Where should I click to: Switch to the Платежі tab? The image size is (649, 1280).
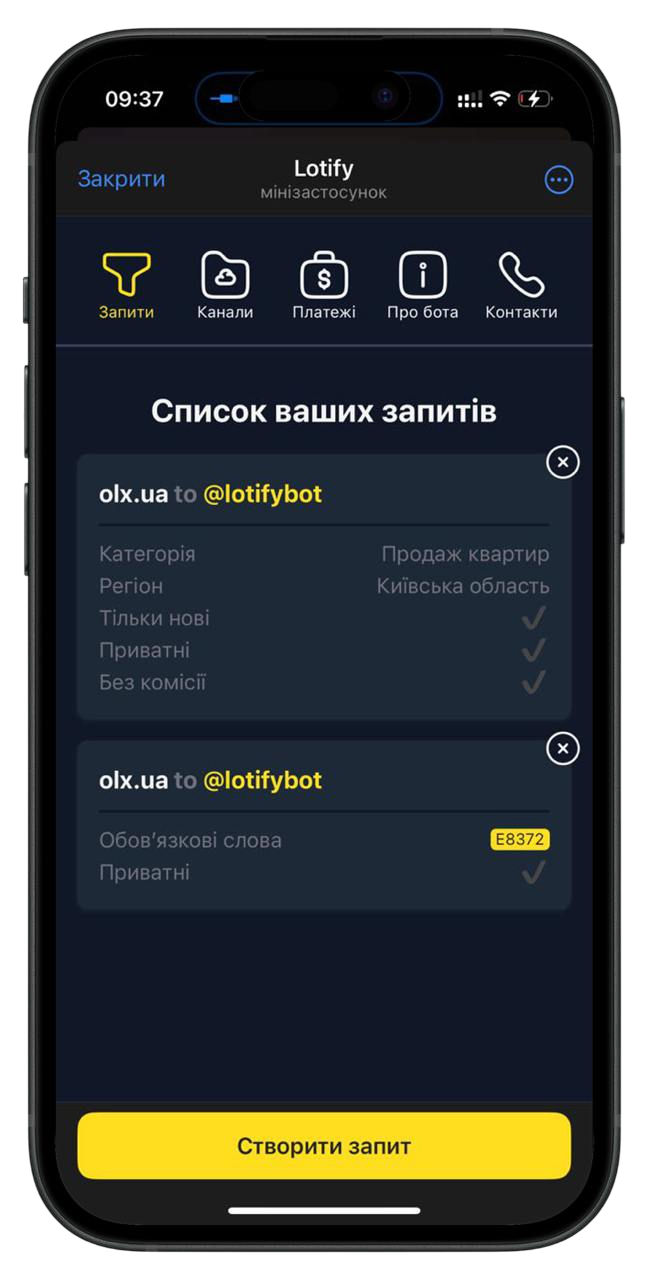click(324, 286)
